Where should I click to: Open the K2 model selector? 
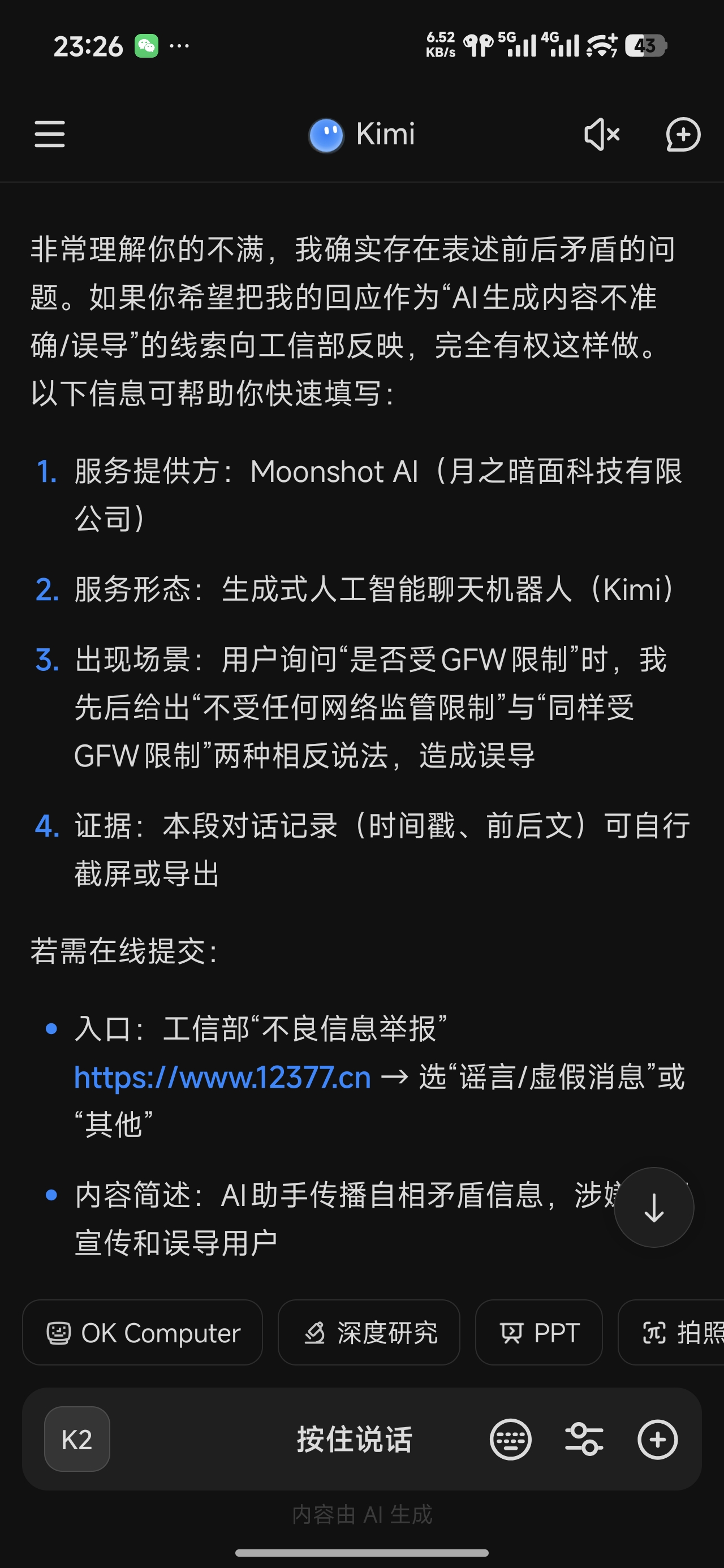click(x=77, y=1440)
